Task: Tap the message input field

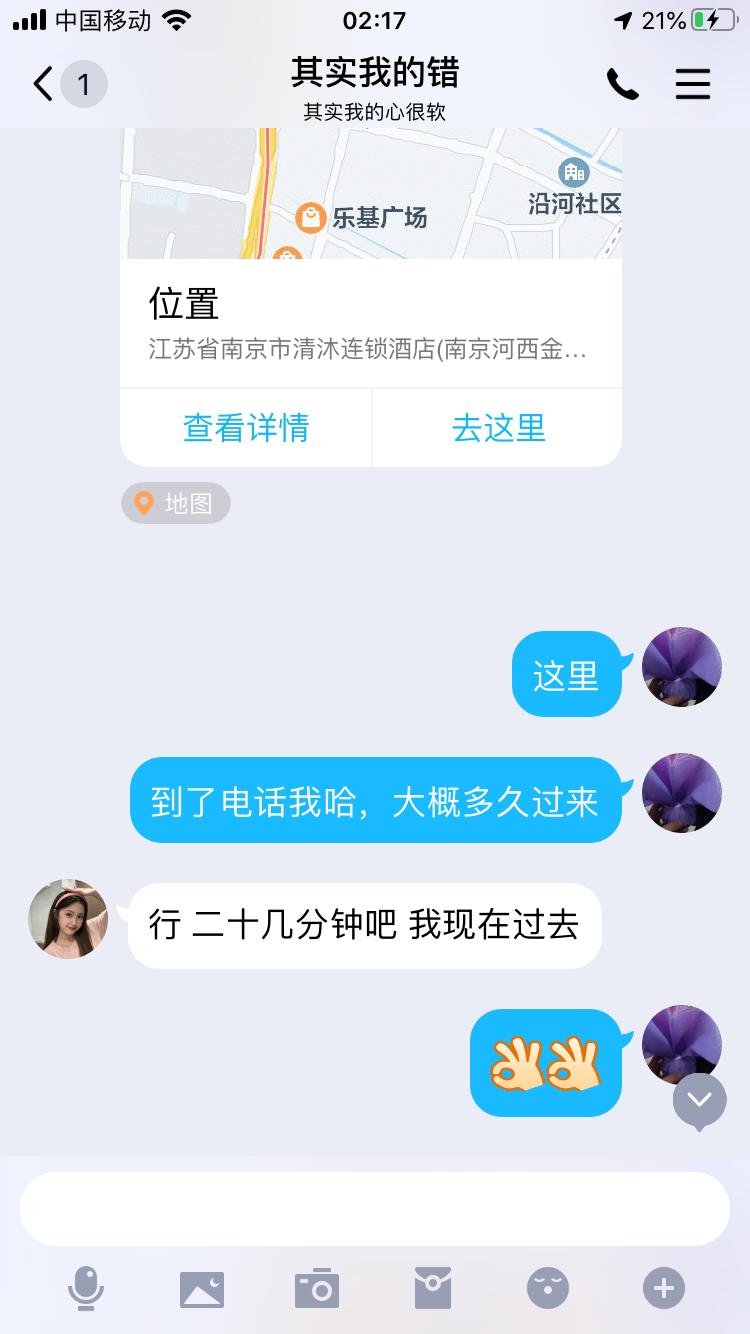Action: [x=374, y=1208]
